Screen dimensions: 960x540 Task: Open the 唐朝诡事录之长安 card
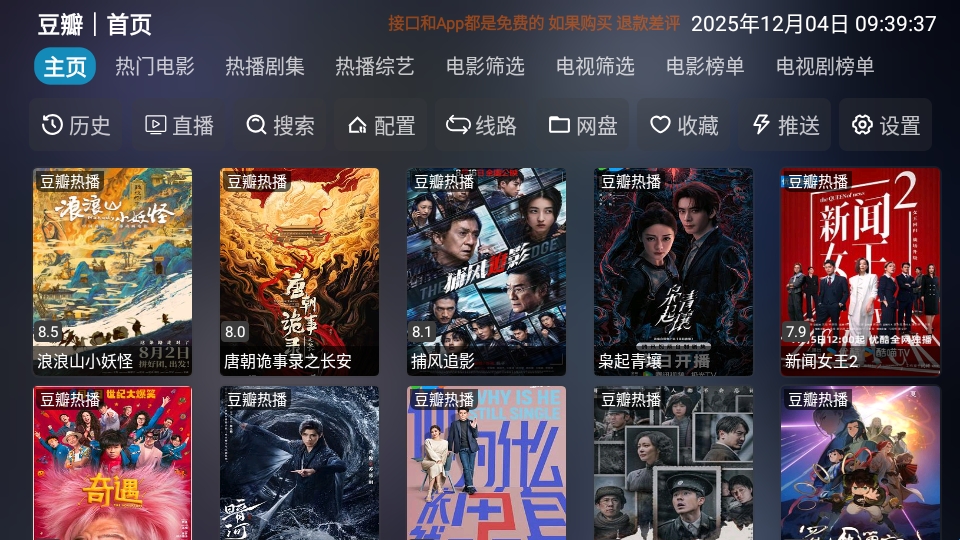point(299,271)
